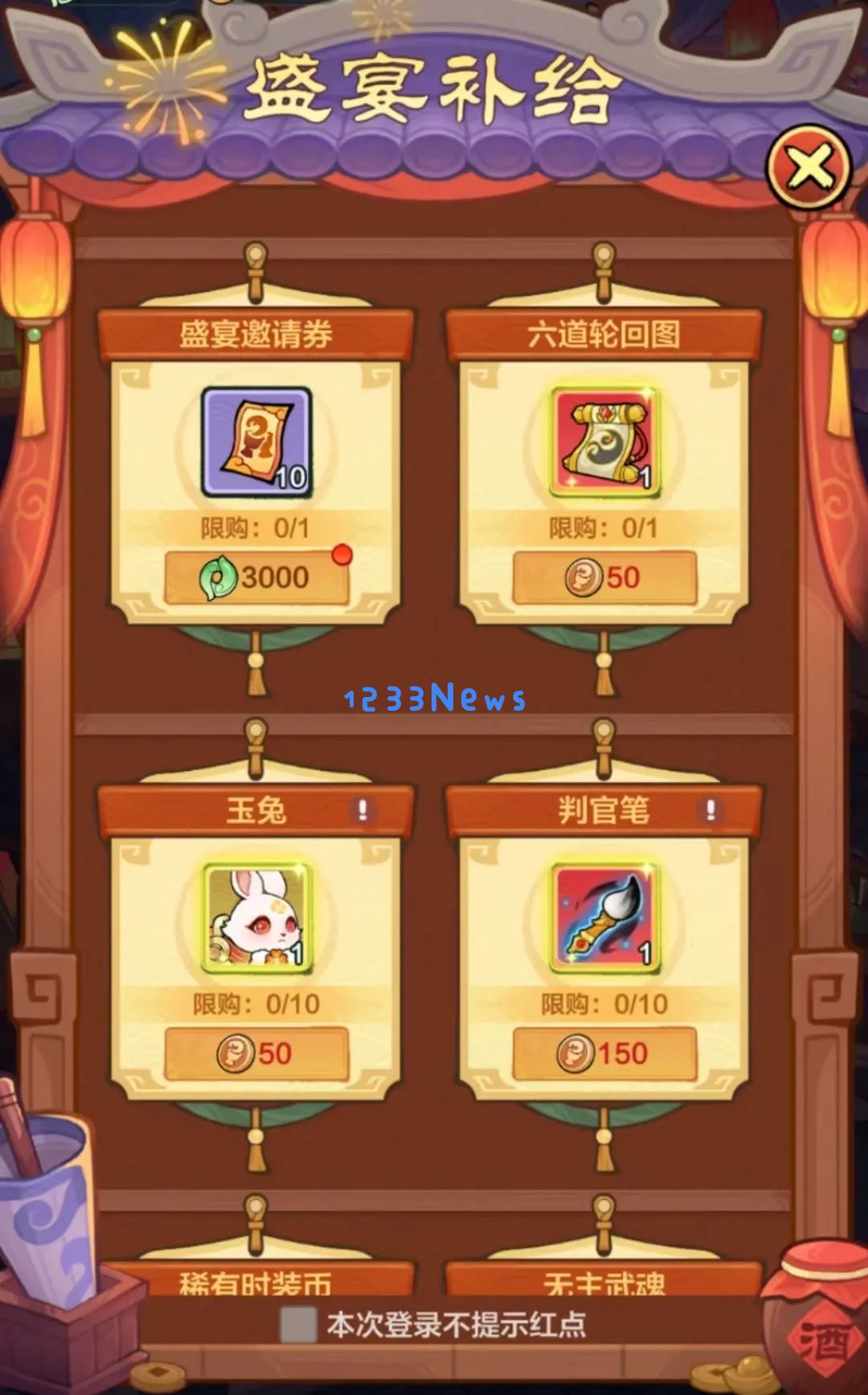This screenshot has height=1395, width=868.
Task: Show info for 玉兔 exclamation icon
Action: [x=362, y=810]
